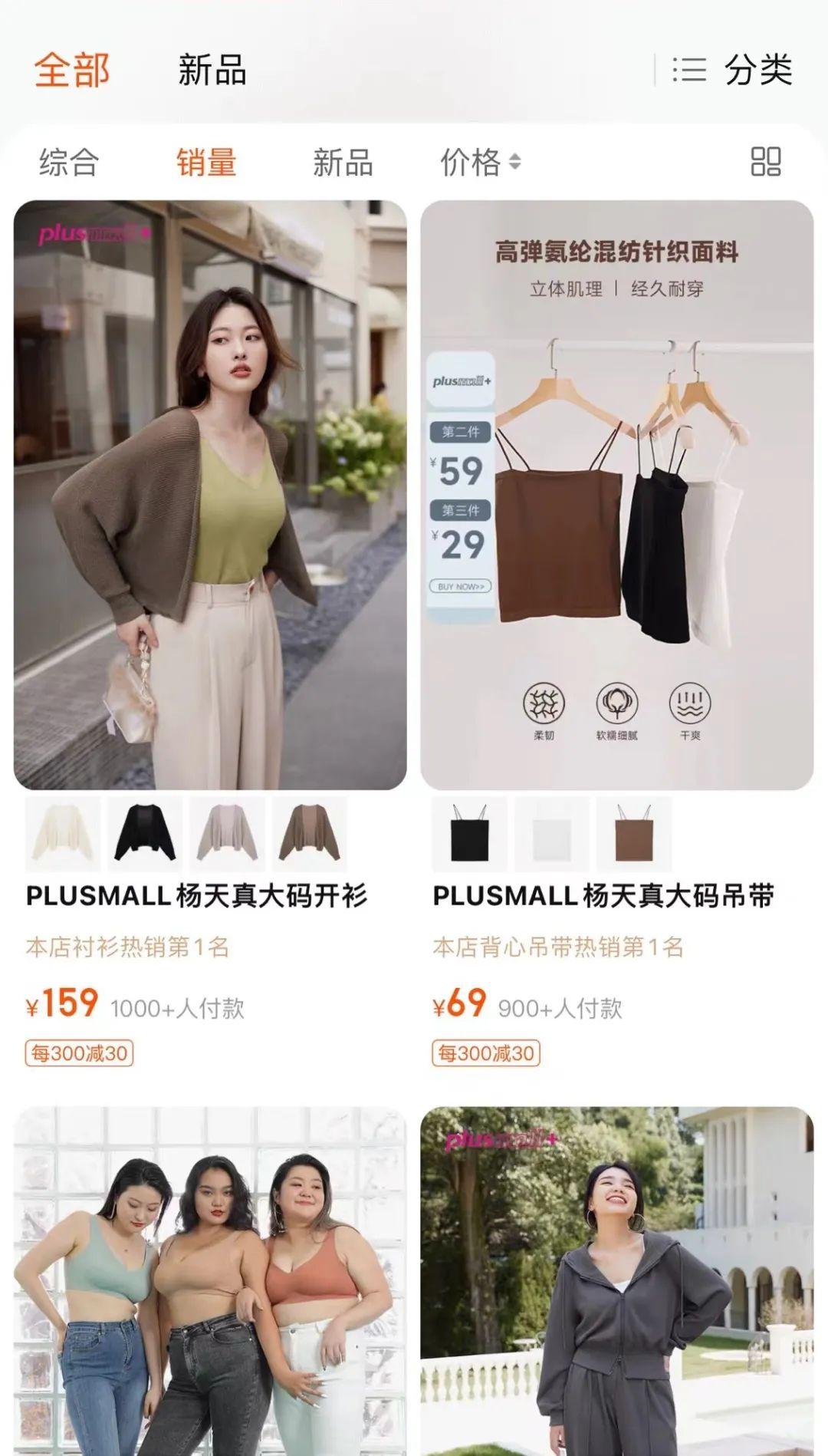Select the 新品 sort option
Screen dimensions: 828x1456
tap(342, 163)
